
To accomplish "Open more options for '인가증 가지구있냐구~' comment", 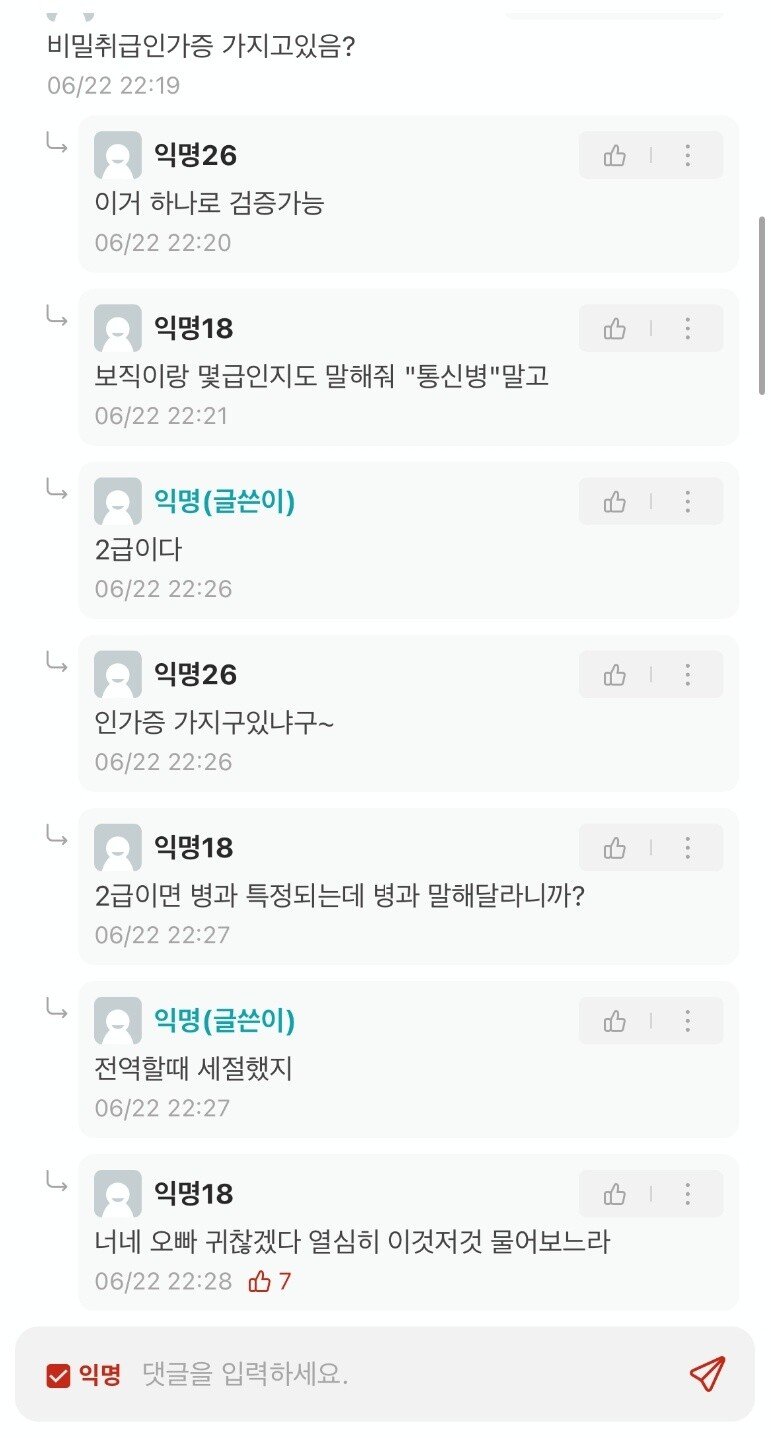I will 687,675.
